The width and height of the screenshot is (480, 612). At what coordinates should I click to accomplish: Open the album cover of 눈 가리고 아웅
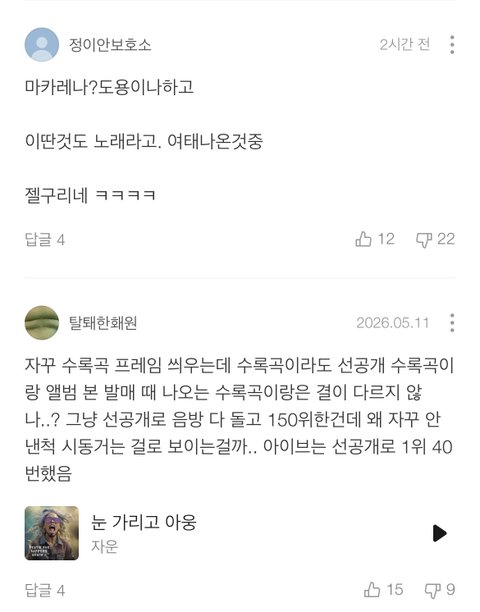pos(52,533)
